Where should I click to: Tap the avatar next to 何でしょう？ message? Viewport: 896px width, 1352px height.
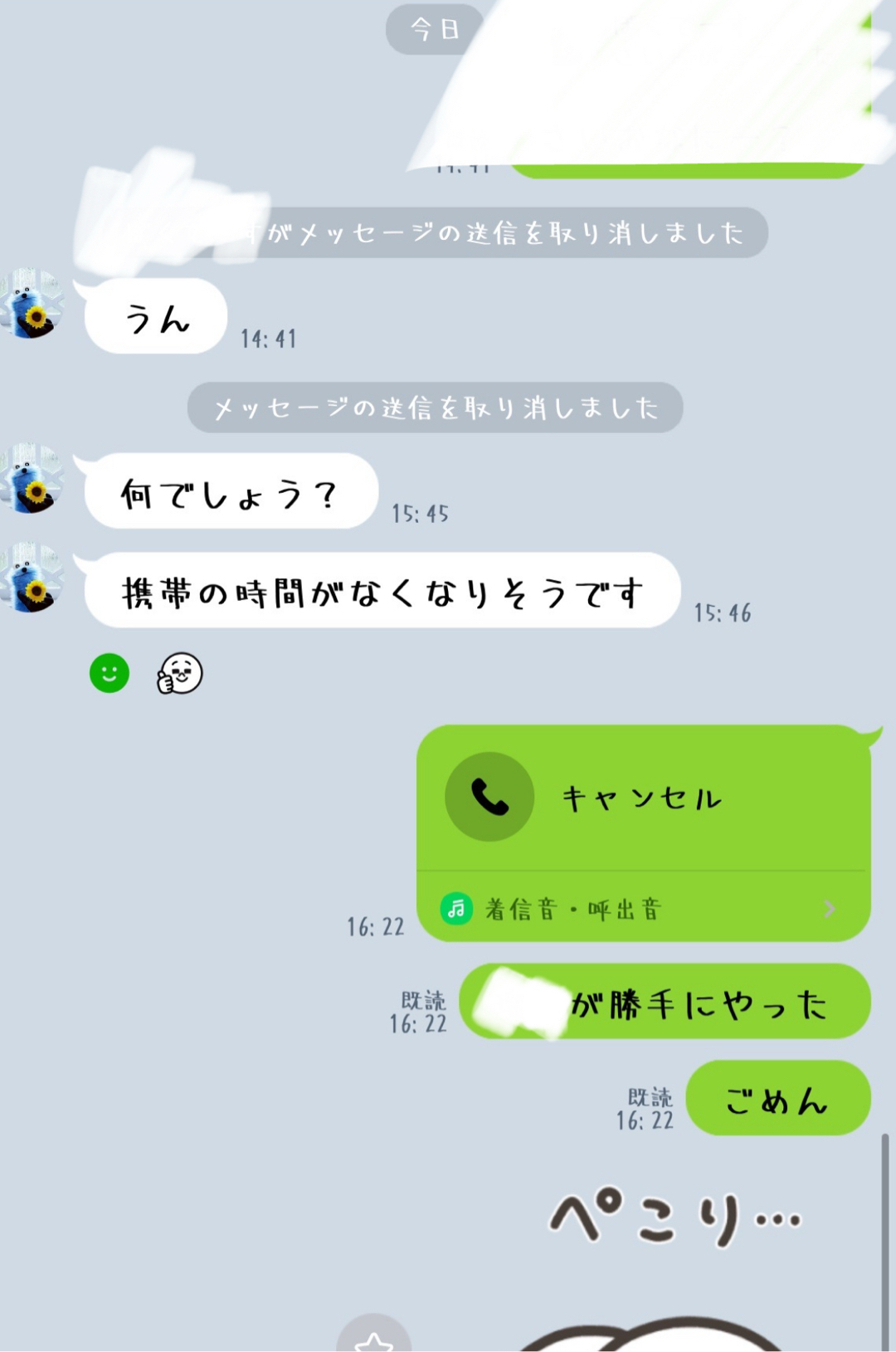32,479
